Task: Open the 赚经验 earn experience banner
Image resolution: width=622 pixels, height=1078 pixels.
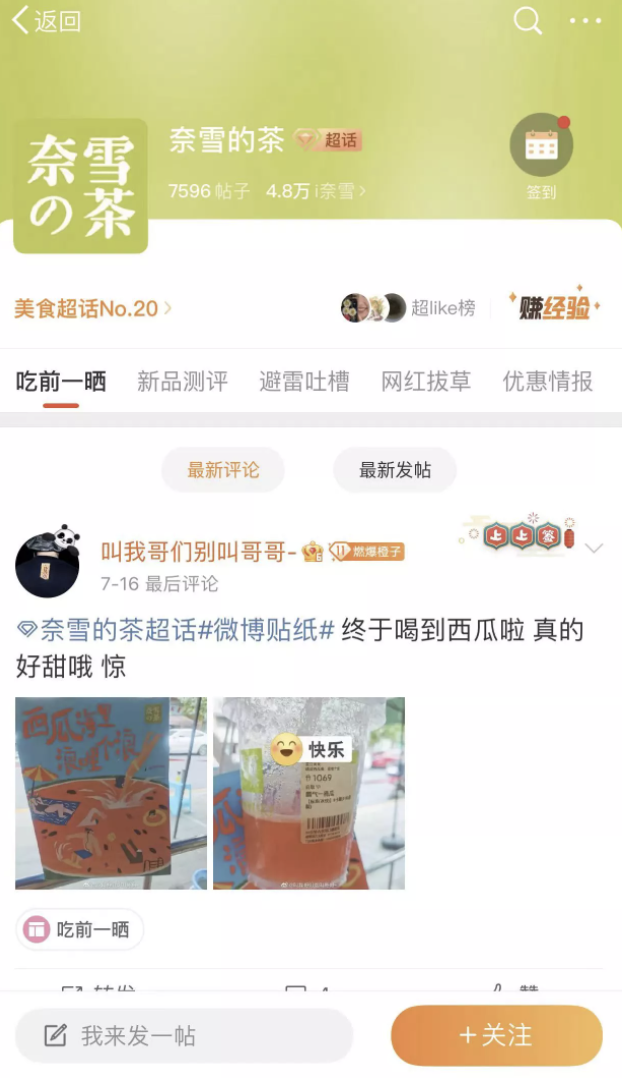Action: (555, 307)
